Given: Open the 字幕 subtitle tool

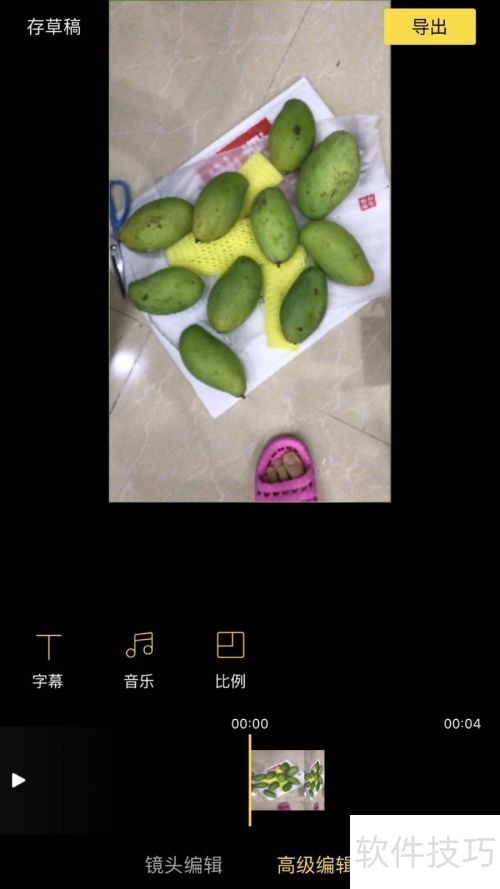Looking at the screenshot, I should [48, 661].
